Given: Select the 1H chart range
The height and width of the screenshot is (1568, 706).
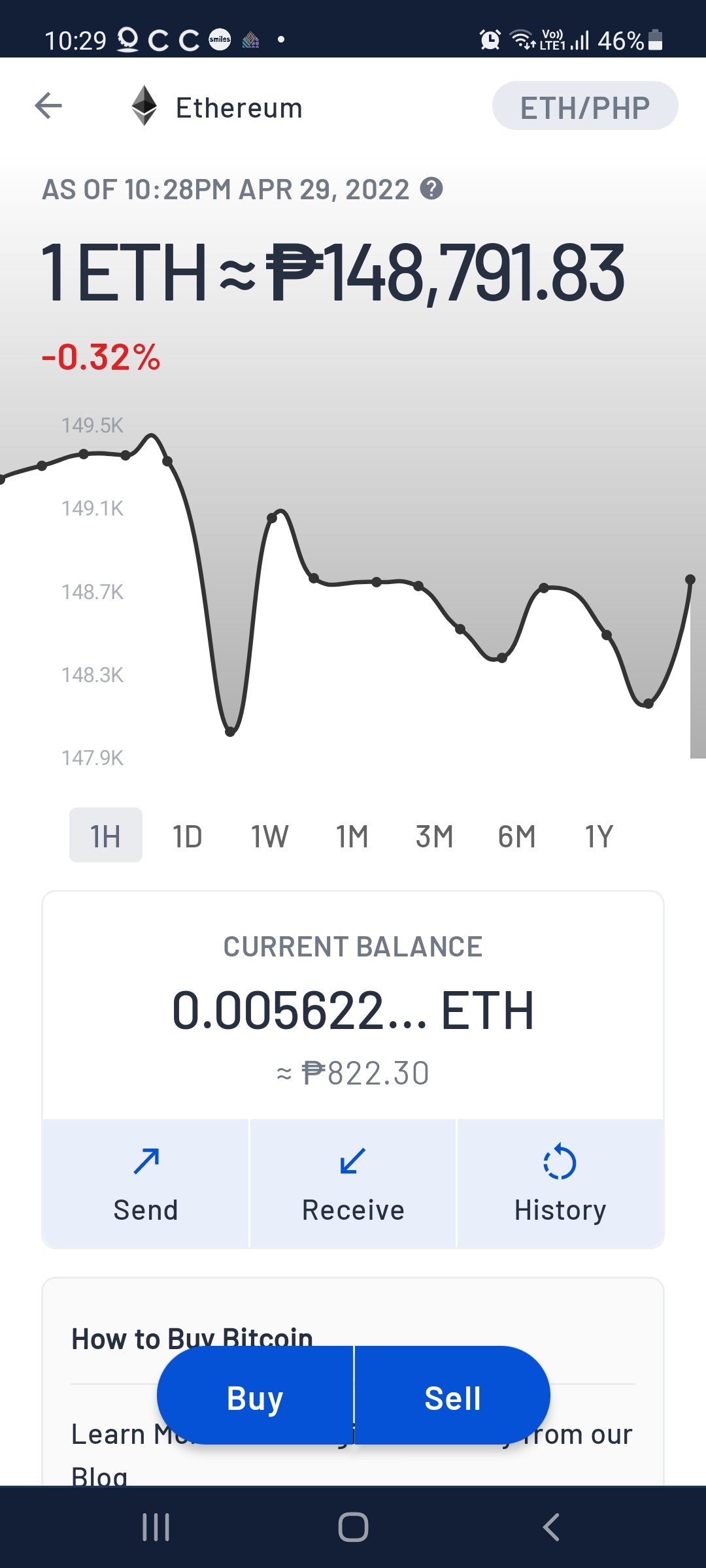Looking at the screenshot, I should coord(106,835).
